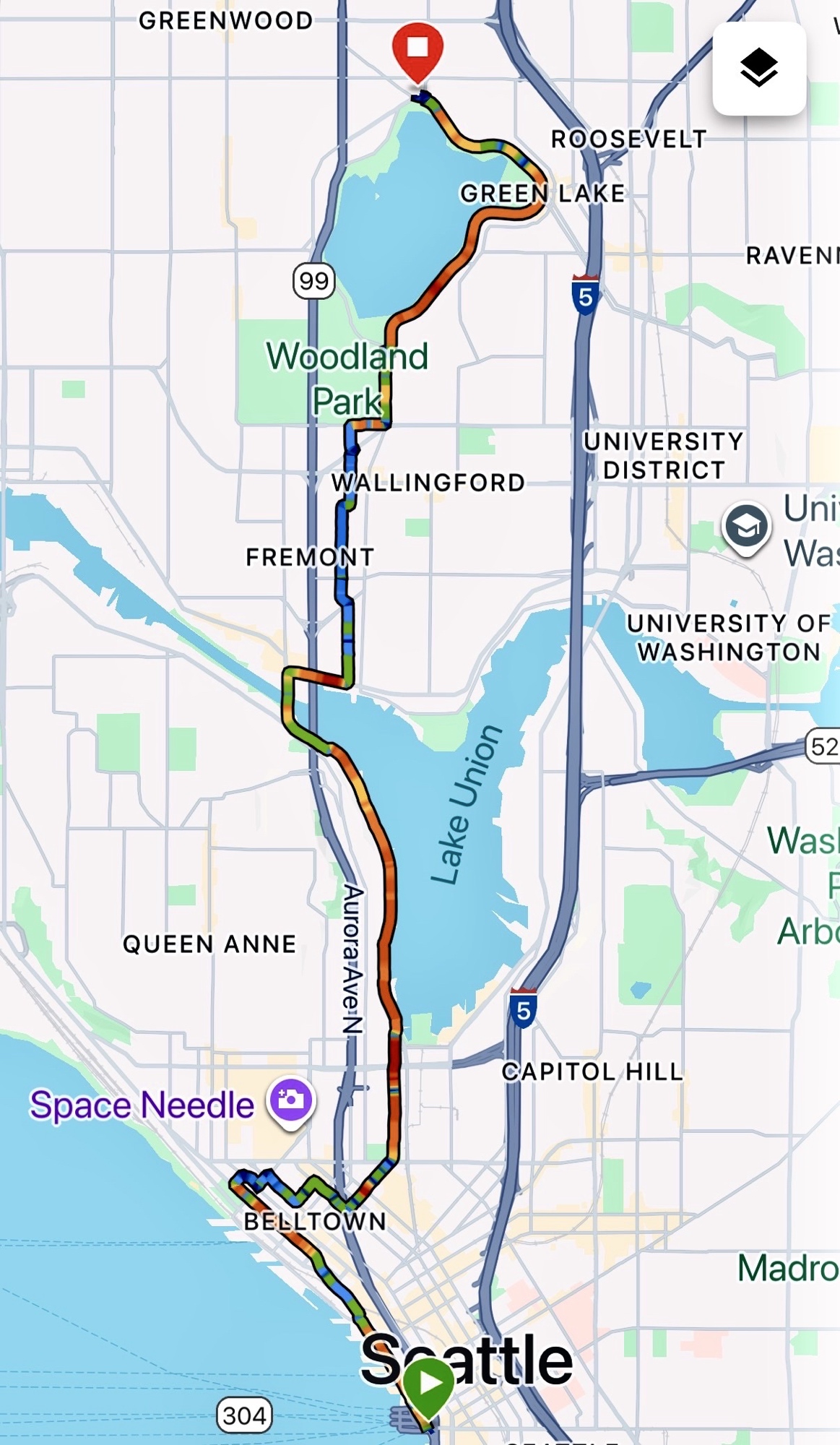Select the University of Washington place pin
Image resolution: width=840 pixels, height=1445 pixels.
[746, 526]
